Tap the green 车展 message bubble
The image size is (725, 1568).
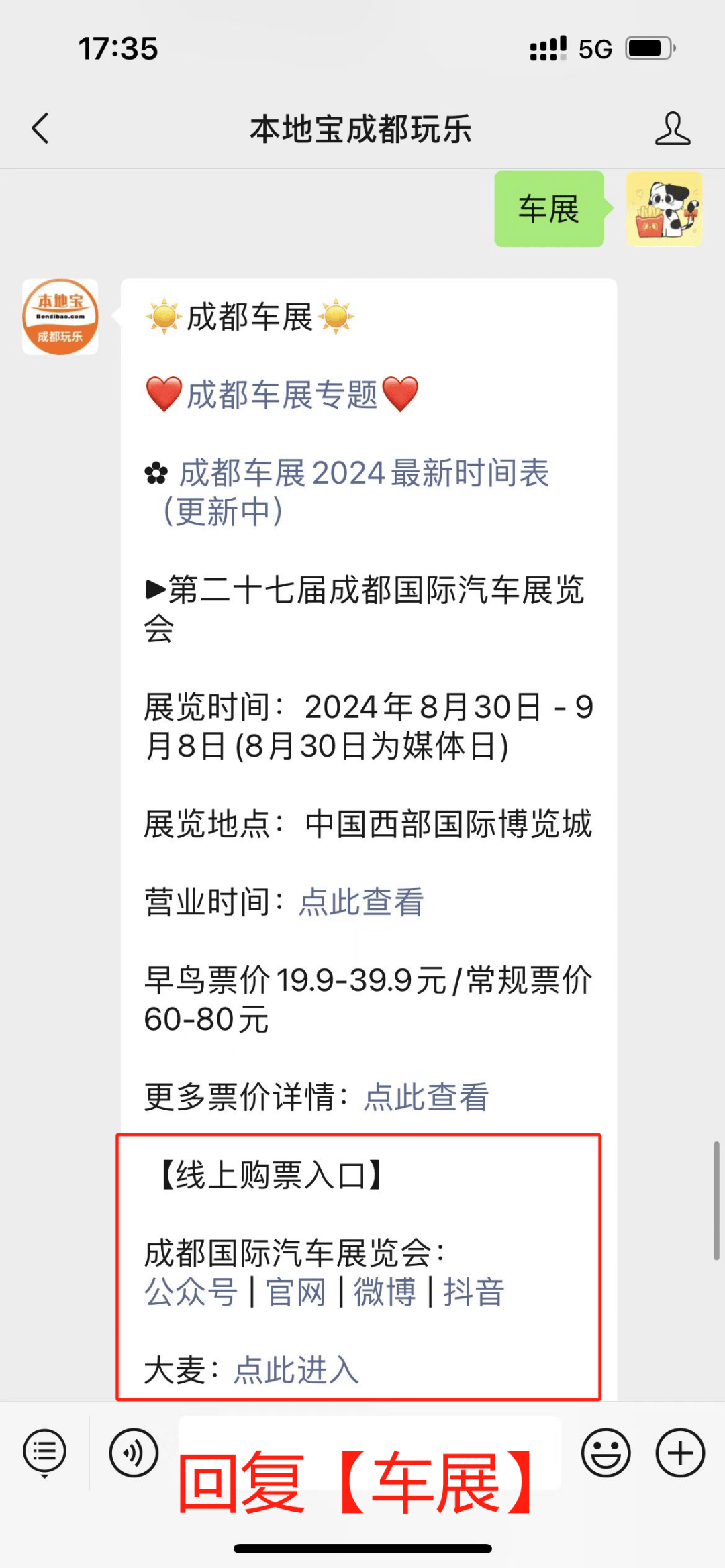click(549, 210)
